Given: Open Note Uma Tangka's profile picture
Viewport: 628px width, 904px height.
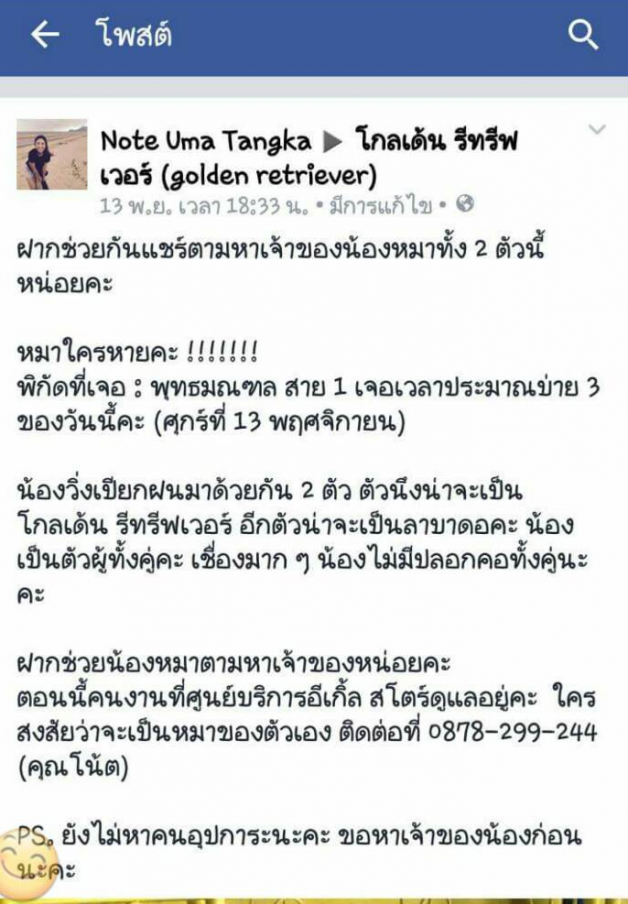Looking at the screenshot, I should 51,155.
